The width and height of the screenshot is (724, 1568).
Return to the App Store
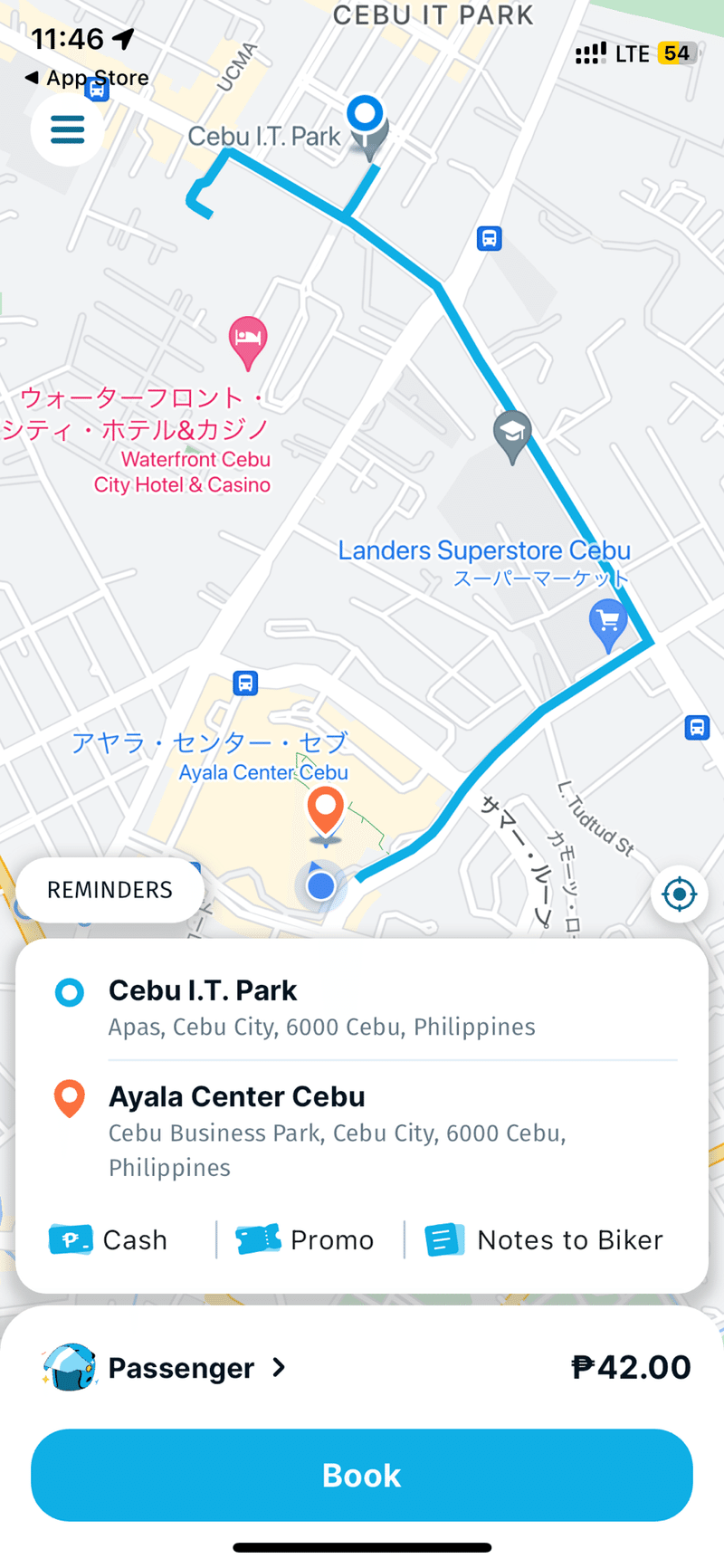(x=87, y=78)
